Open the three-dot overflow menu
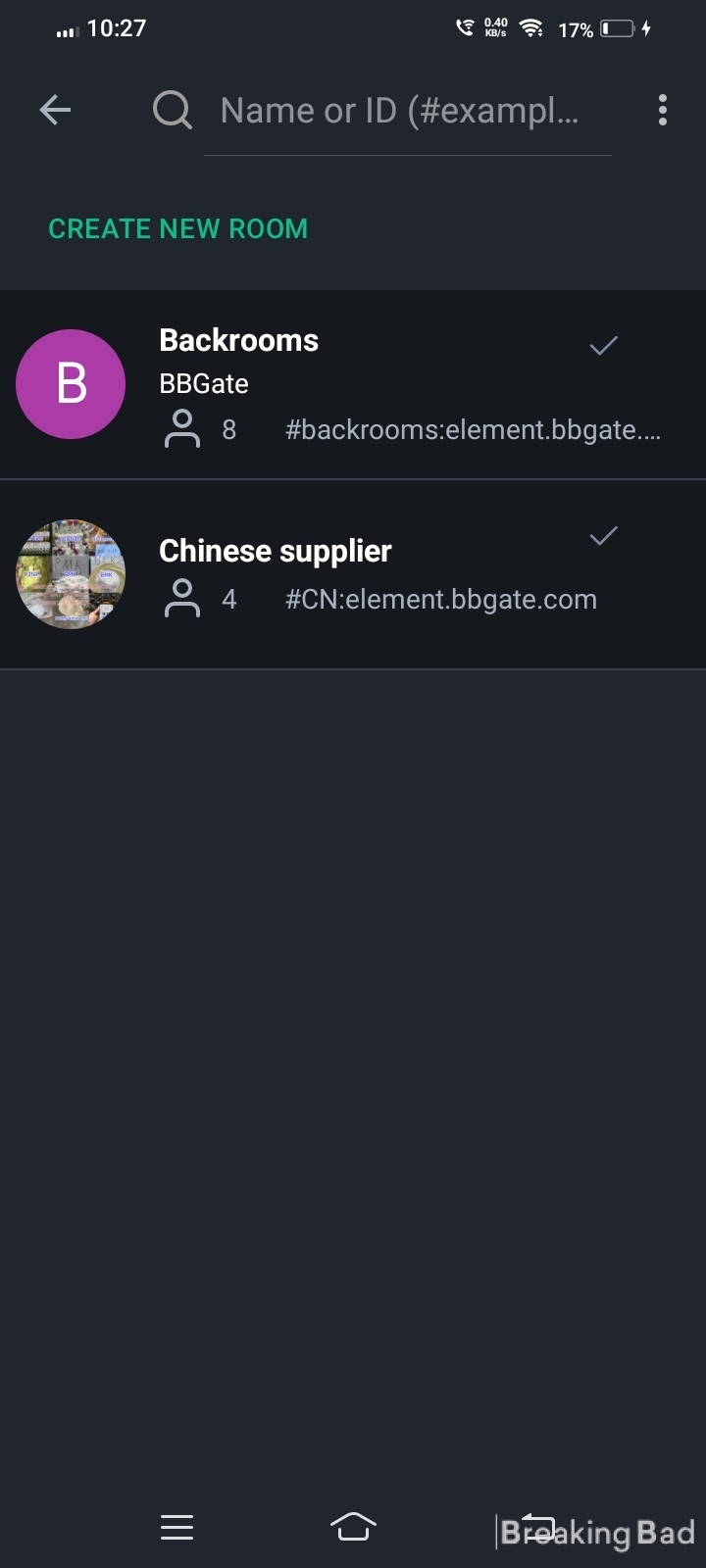This screenshot has height=1568, width=706. pyautogui.click(x=663, y=110)
